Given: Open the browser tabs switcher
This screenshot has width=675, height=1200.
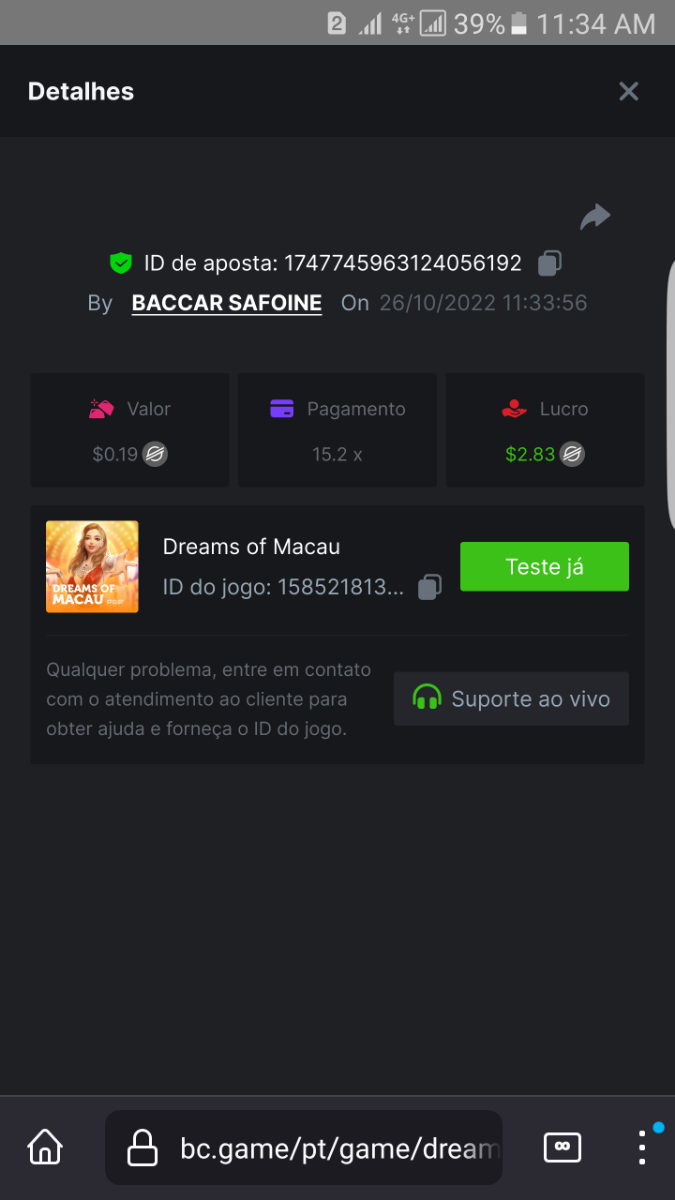Looking at the screenshot, I should point(562,1147).
